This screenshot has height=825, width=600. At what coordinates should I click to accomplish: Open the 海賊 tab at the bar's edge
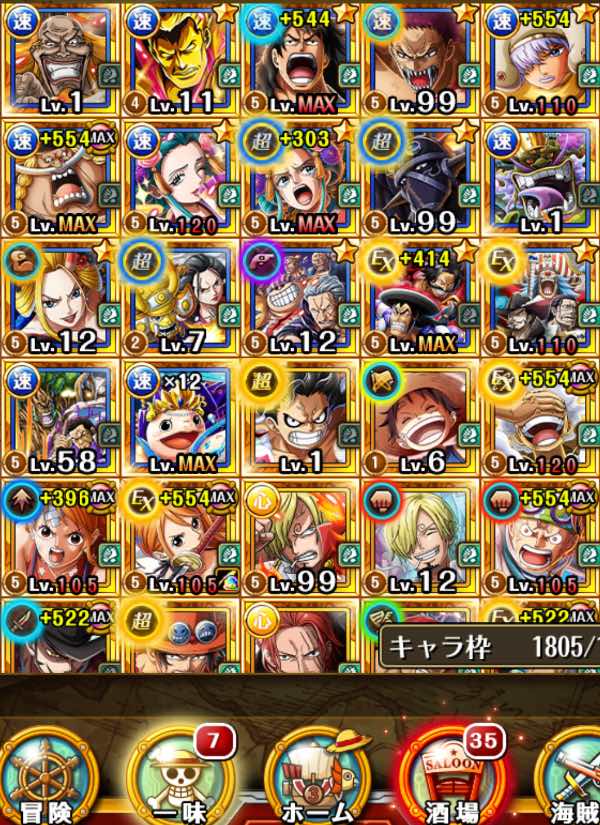570,772
